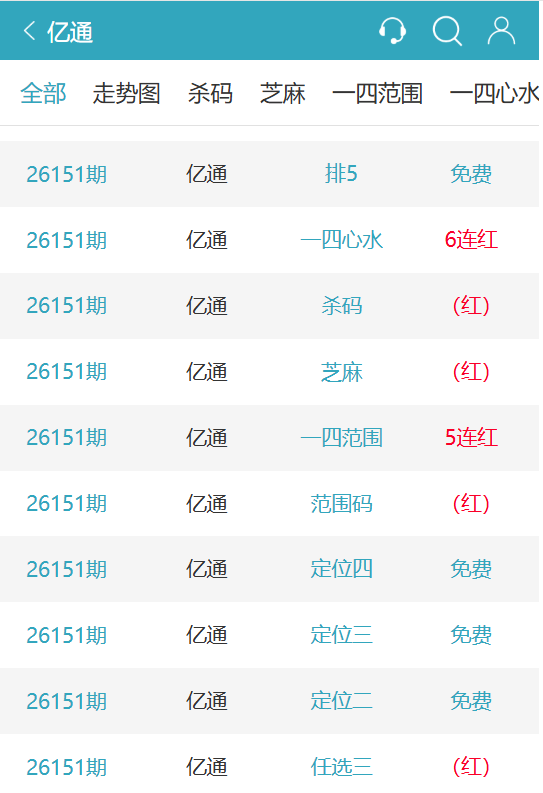The height and width of the screenshot is (793, 543).
Task: Open the 范围码 row
Action: click(269, 504)
